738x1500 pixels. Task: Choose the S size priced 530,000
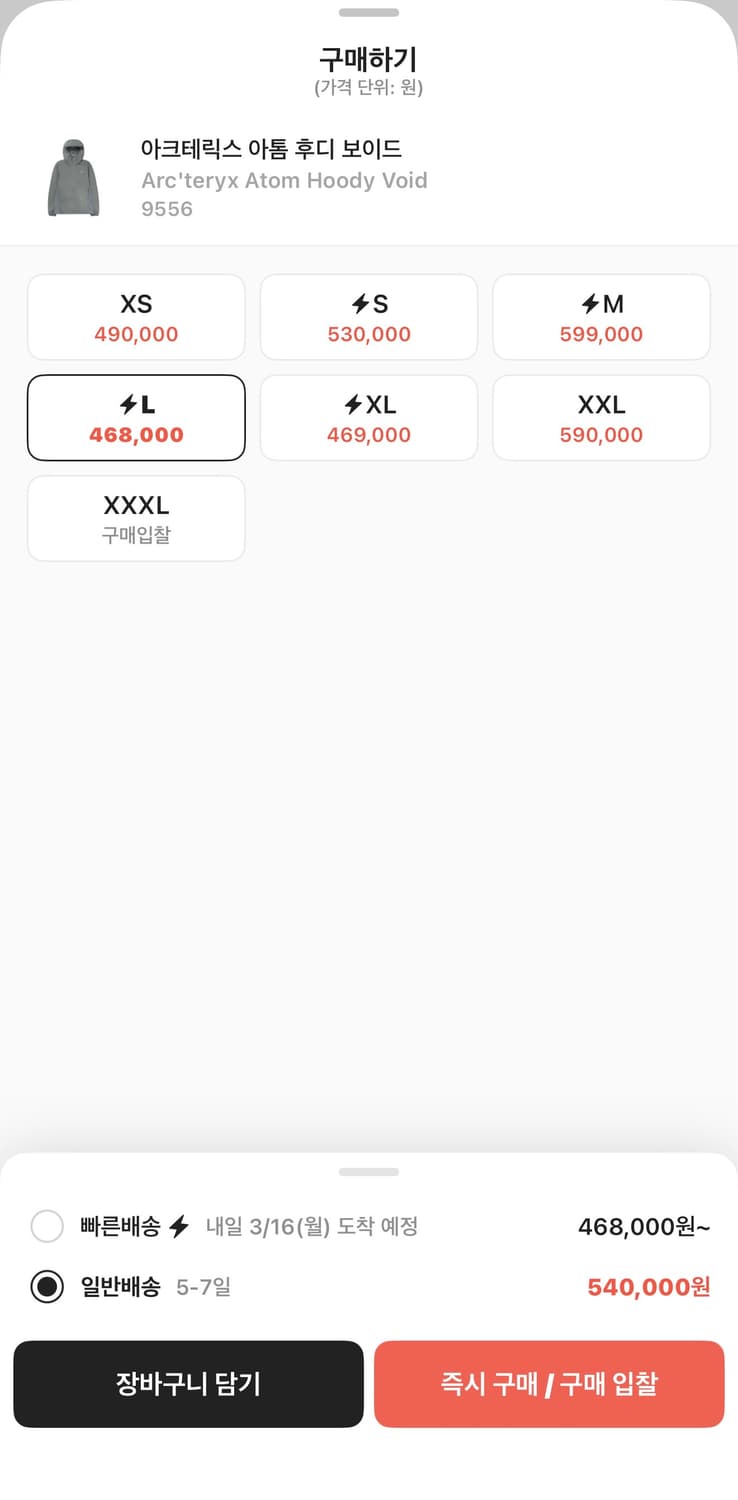(368, 317)
